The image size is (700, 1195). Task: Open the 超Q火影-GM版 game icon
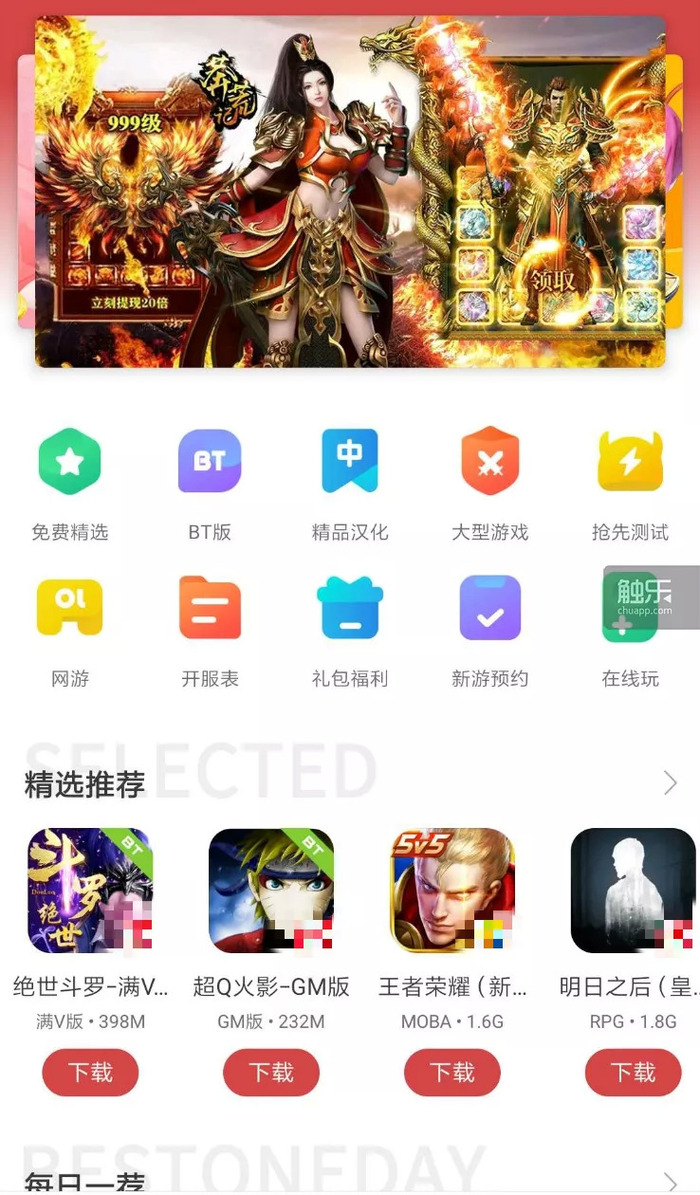(x=271, y=890)
